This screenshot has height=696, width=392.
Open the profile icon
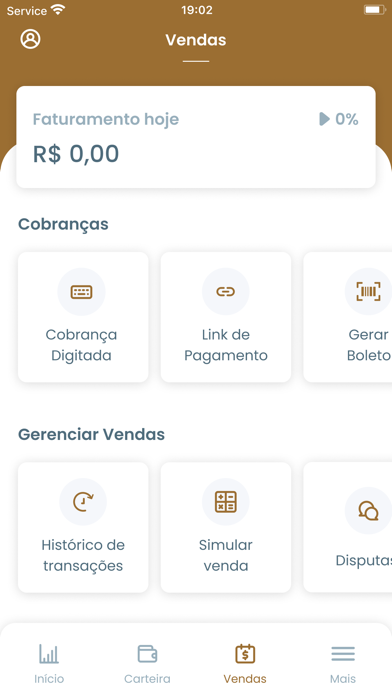[30, 39]
